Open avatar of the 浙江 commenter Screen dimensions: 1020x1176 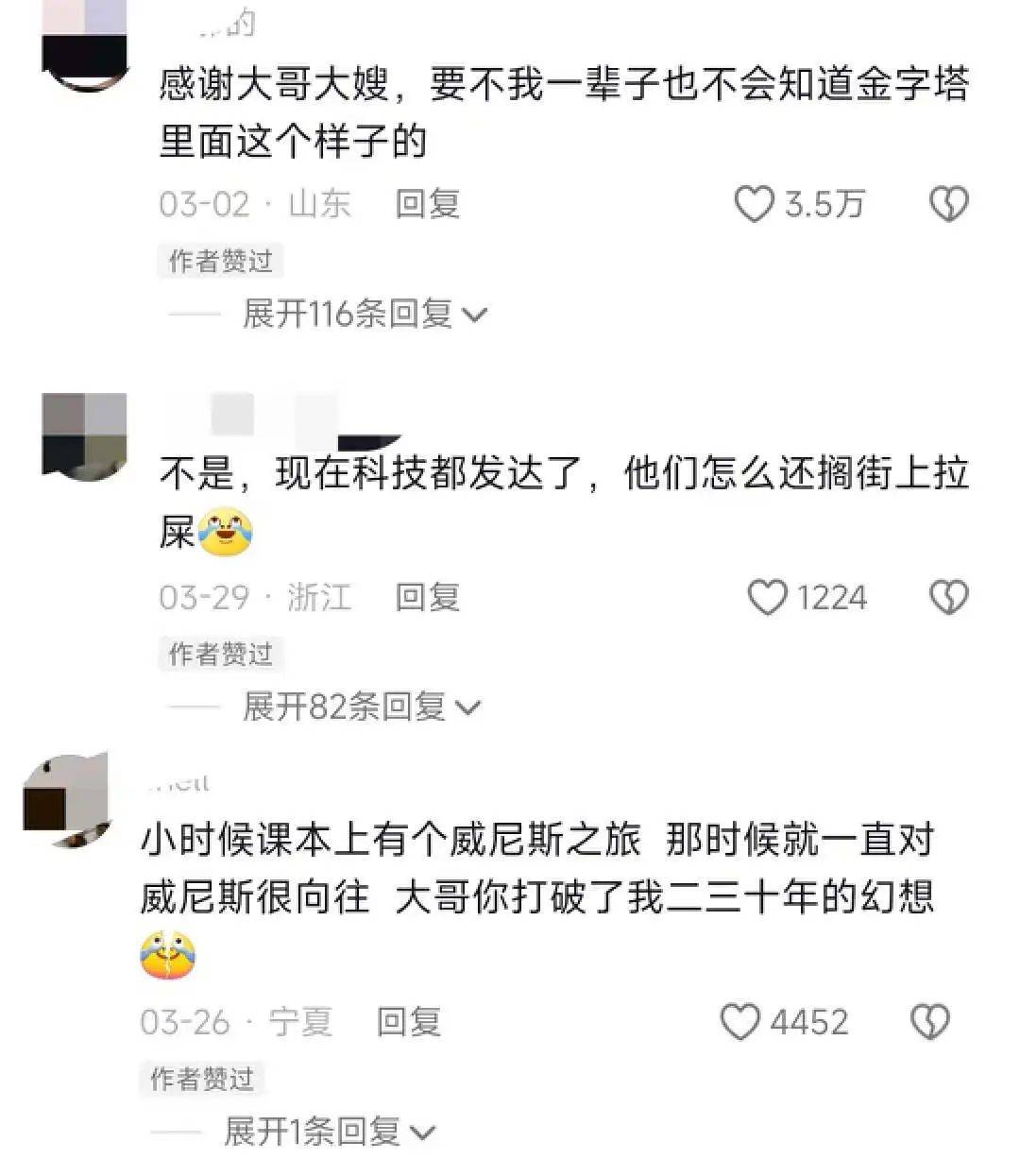click(x=85, y=436)
